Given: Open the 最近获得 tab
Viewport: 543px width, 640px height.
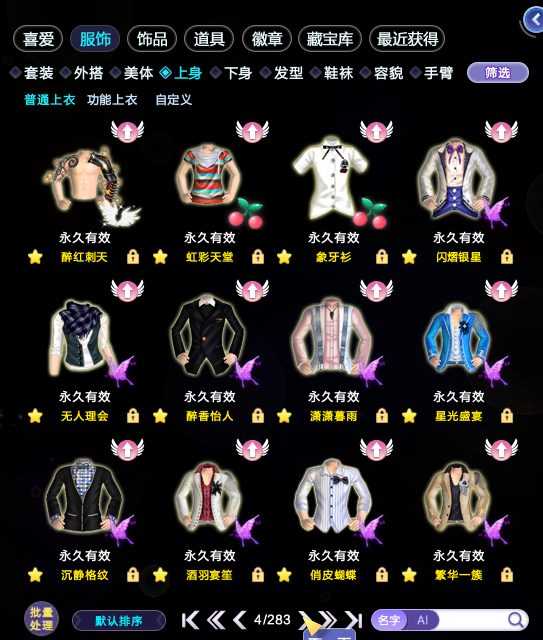Looking at the screenshot, I should (407, 39).
